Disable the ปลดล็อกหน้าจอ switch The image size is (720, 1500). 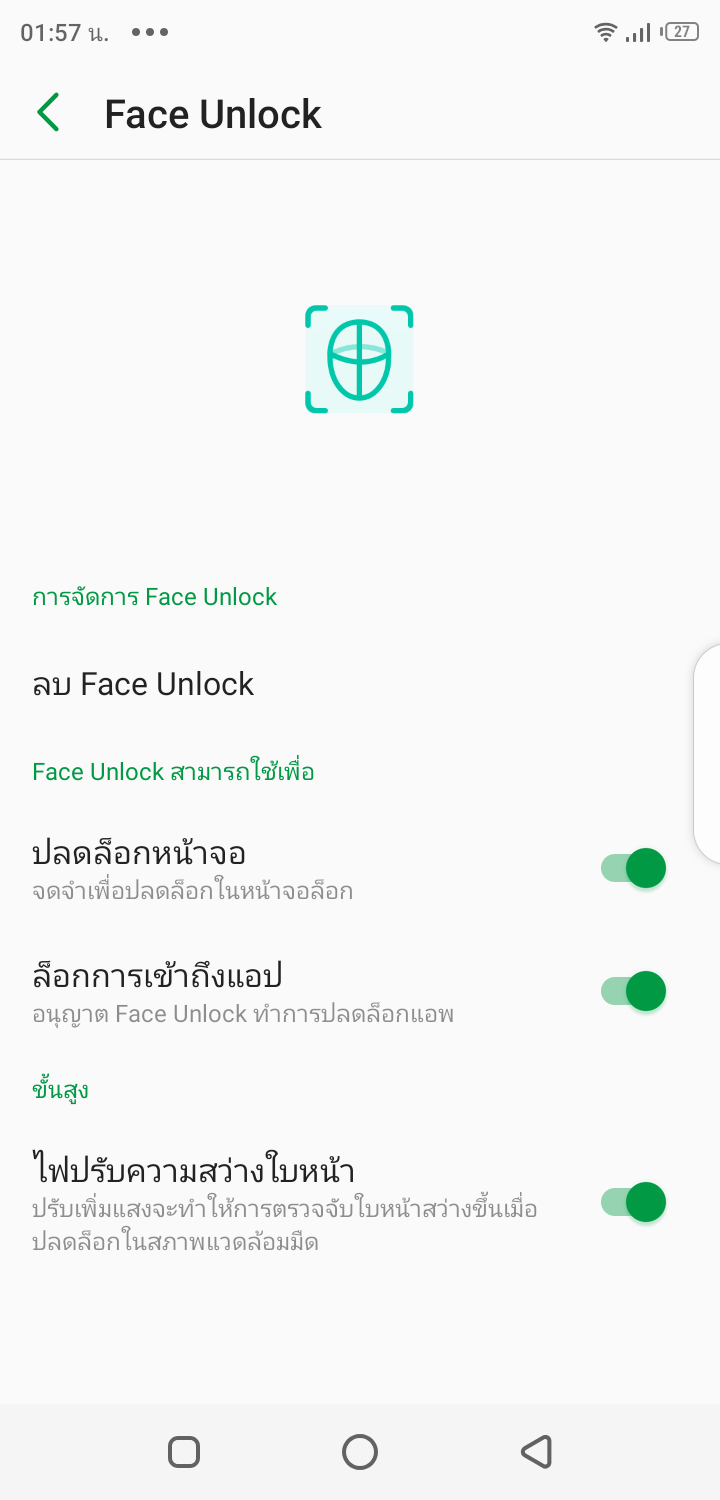click(634, 868)
